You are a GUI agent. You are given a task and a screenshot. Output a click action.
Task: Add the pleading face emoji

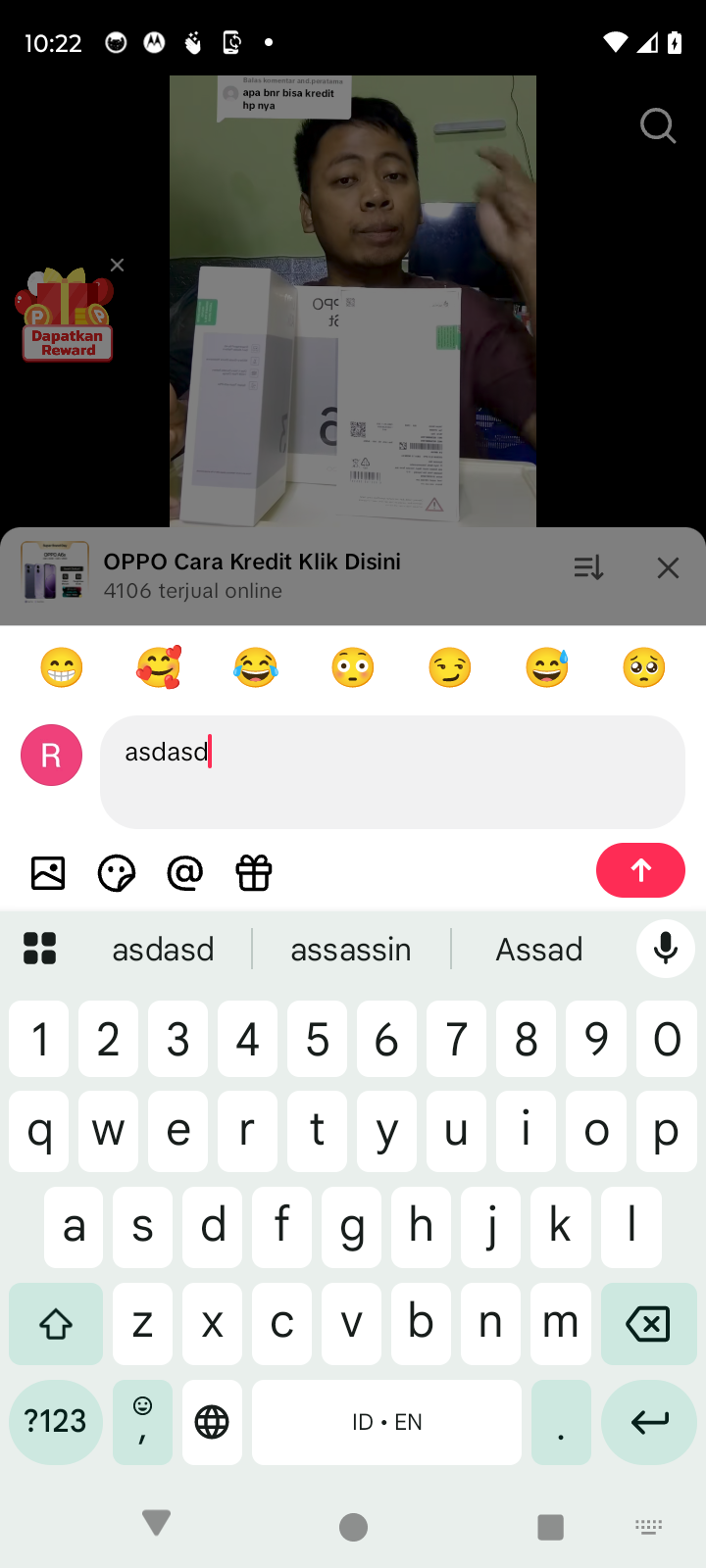pyautogui.click(x=644, y=668)
